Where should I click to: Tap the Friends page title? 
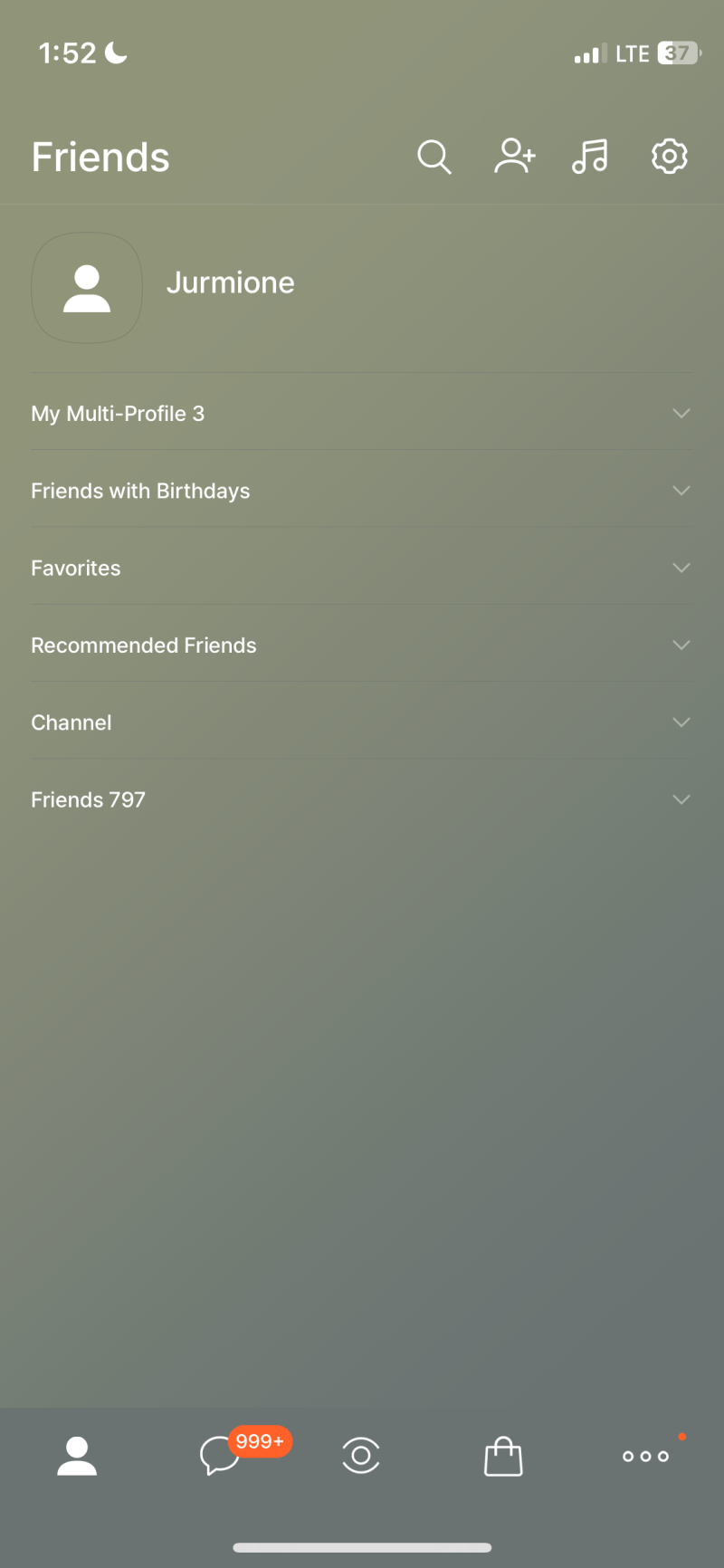[100, 157]
